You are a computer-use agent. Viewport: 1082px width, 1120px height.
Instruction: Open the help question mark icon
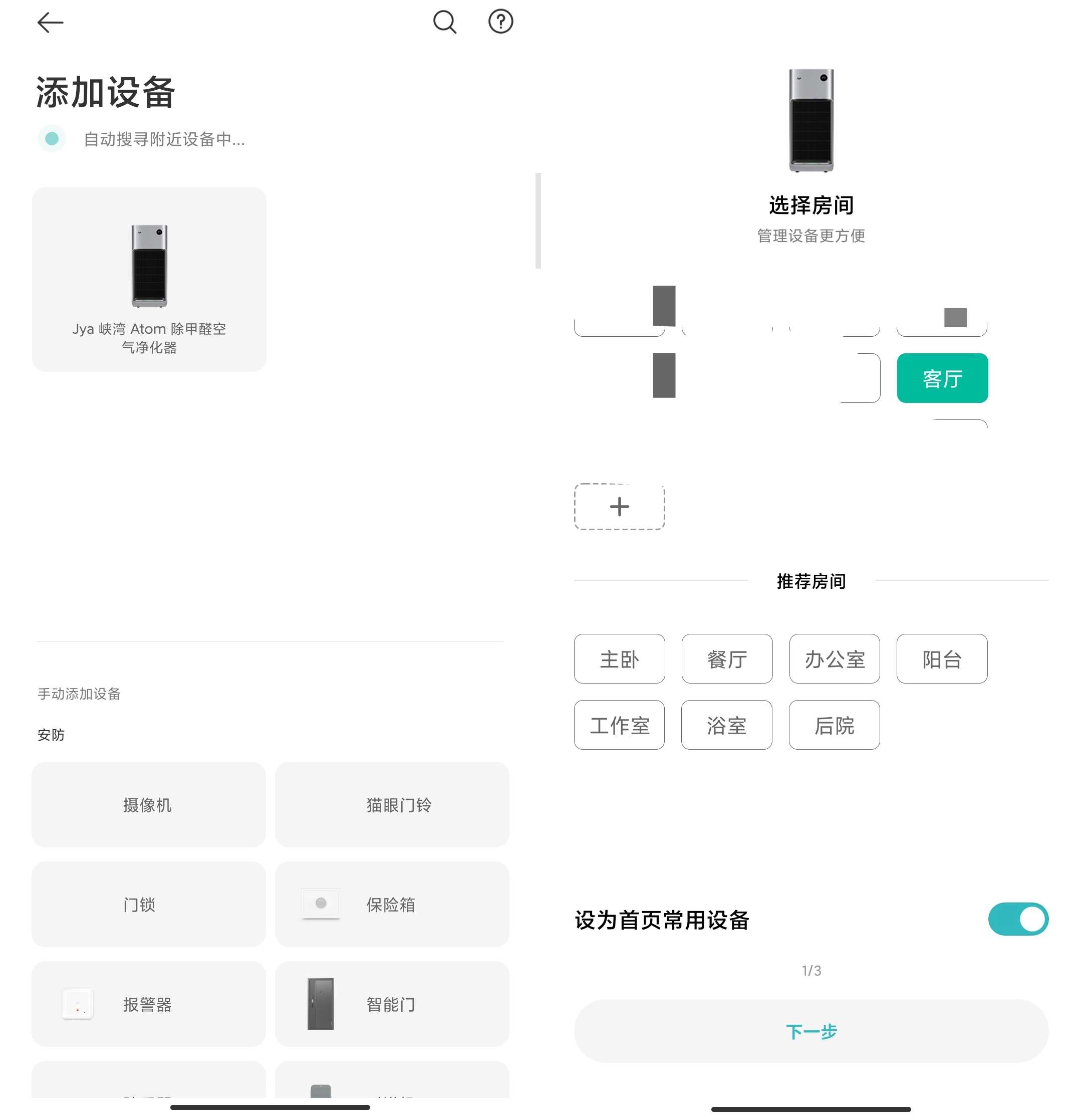coord(500,22)
